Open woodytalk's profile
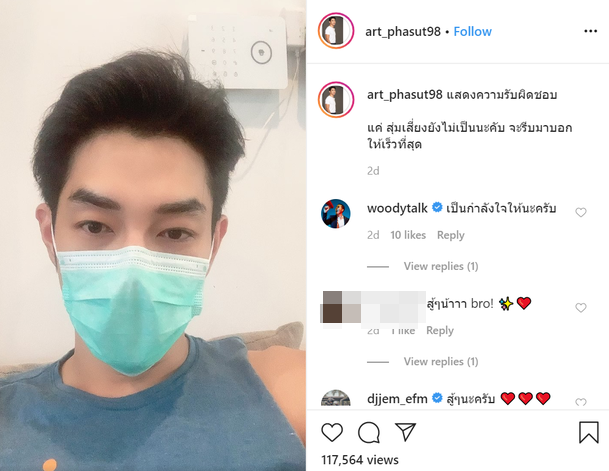 (x=397, y=209)
